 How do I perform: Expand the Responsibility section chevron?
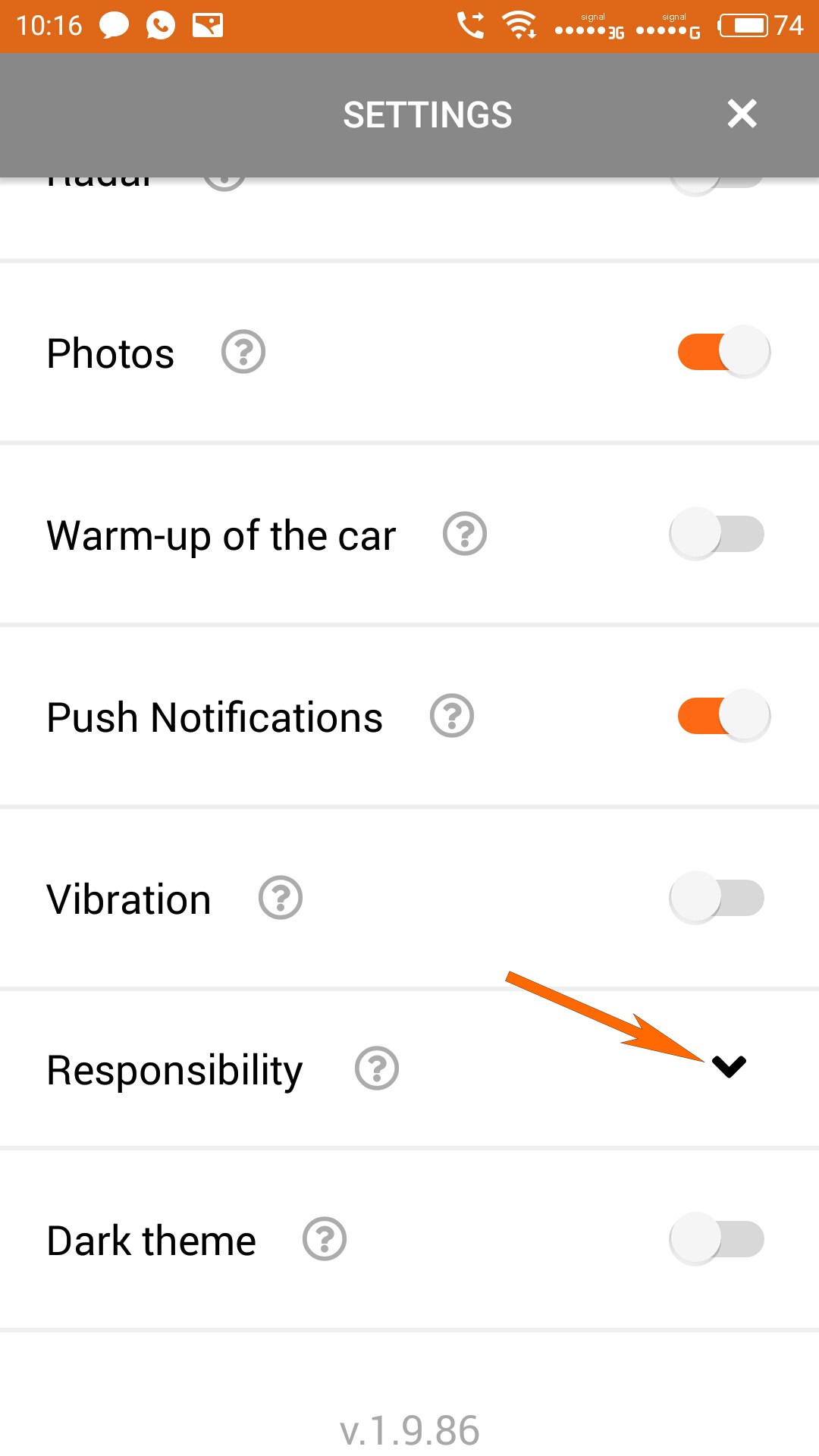point(729,1066)
